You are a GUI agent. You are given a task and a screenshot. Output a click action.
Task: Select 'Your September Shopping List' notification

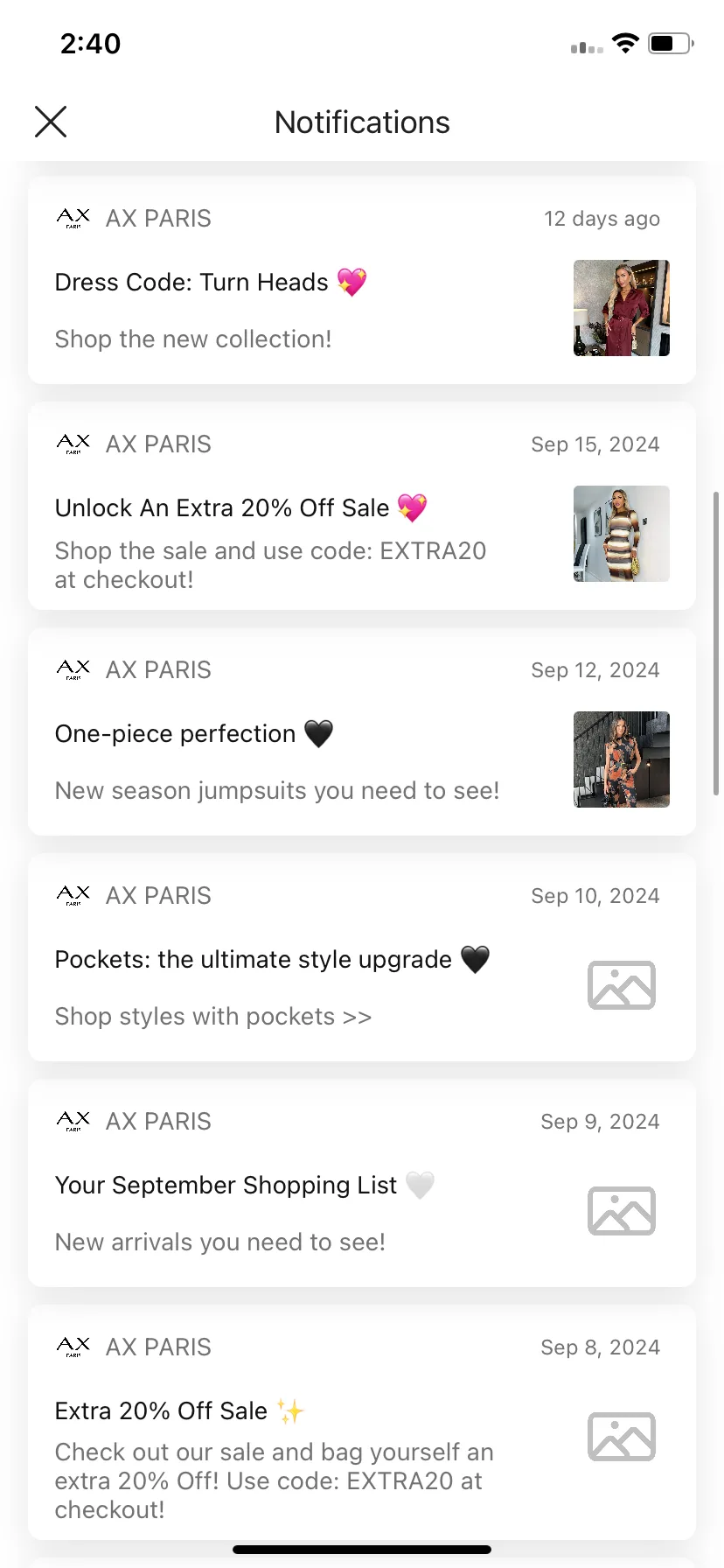coord(361,1184)
